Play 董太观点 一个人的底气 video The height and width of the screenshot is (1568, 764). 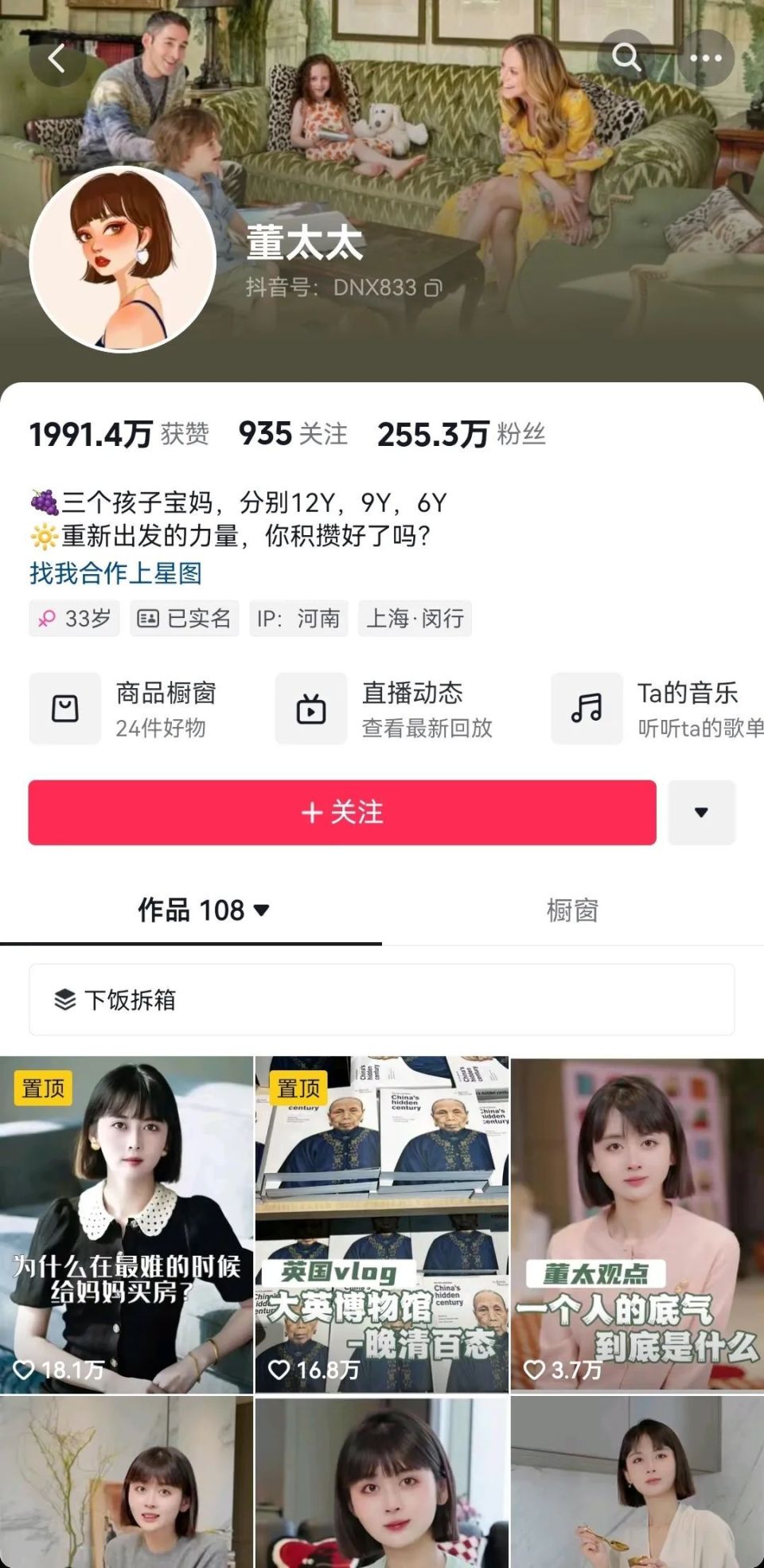637,1225
